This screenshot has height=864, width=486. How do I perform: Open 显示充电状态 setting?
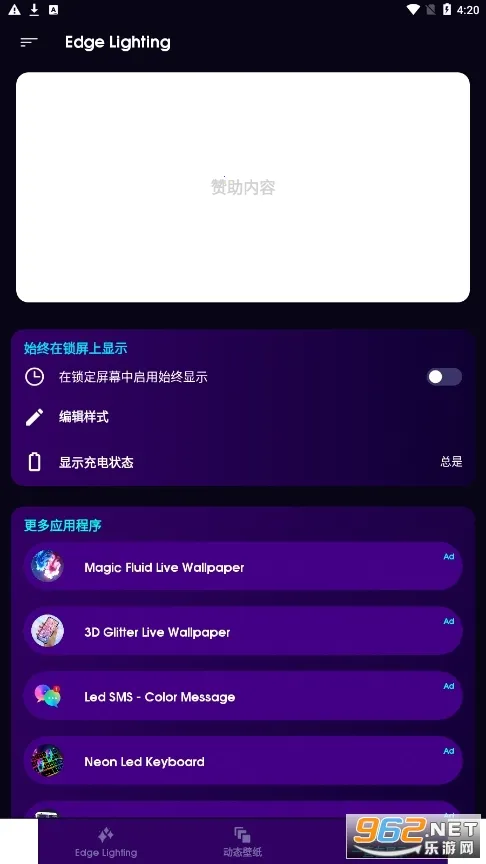click(243, 462)
